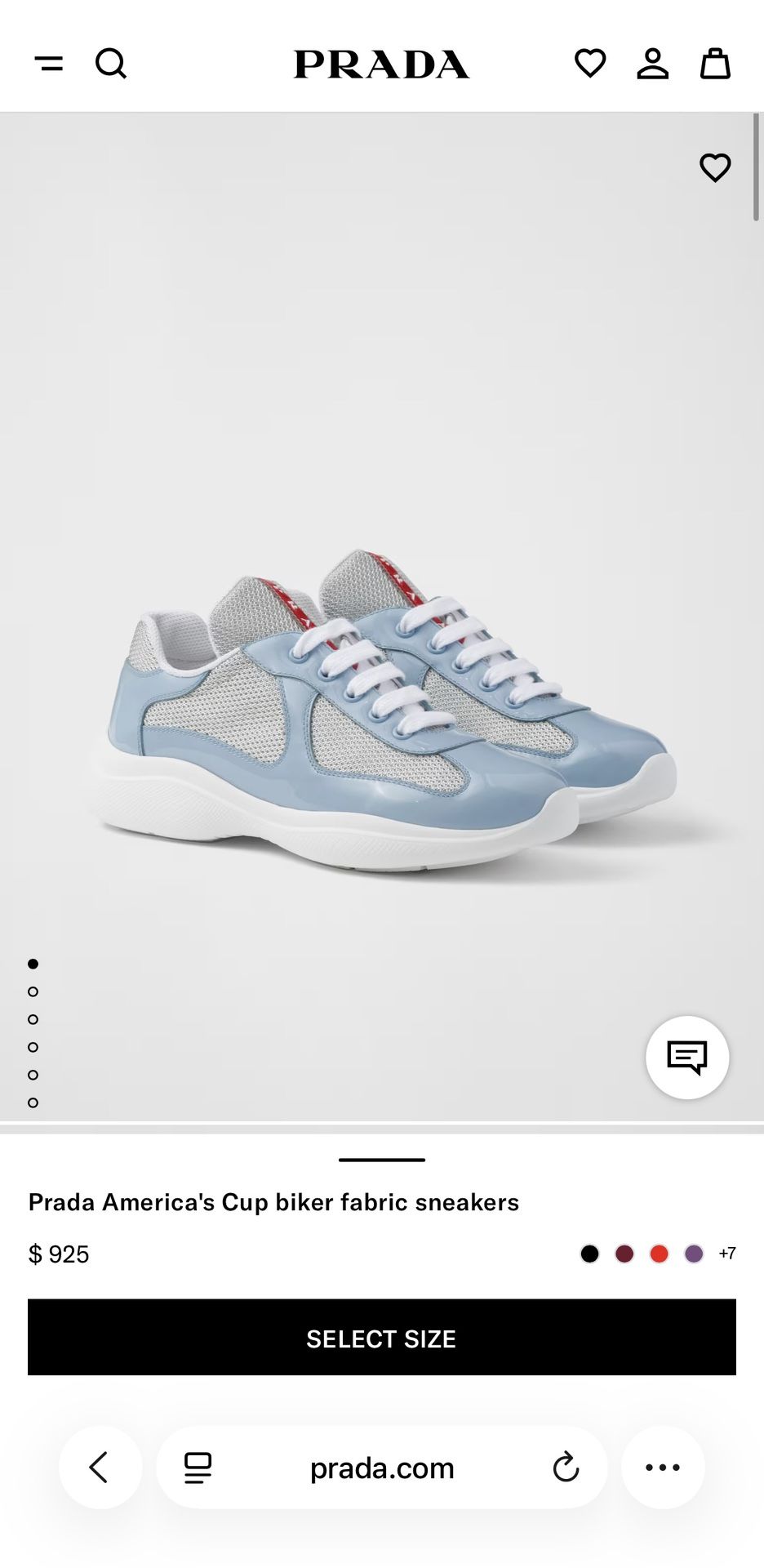Choose the burgundy color swatch
The height and width of the screenshot is (1568, 764).
(624, 1254)
